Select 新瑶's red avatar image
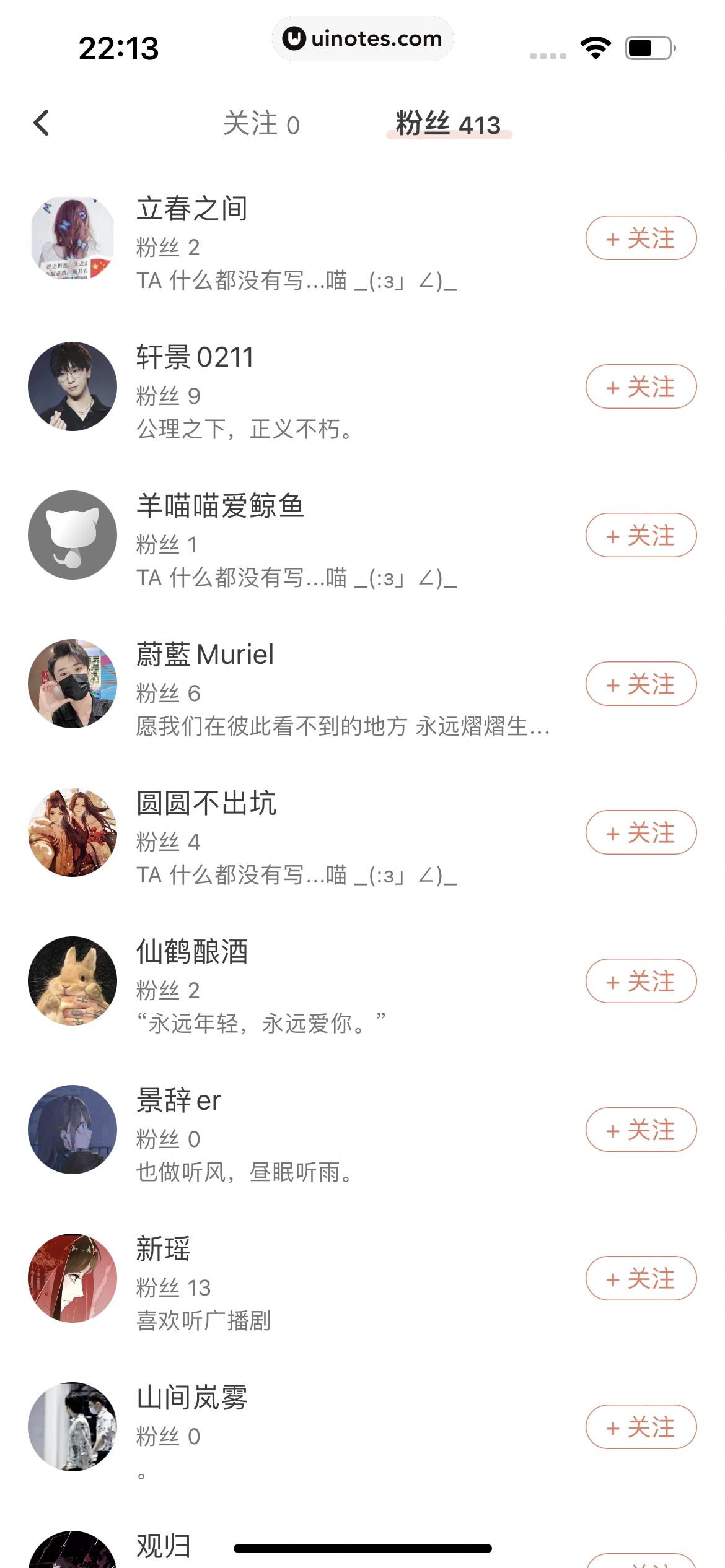 coord(72,1278)
